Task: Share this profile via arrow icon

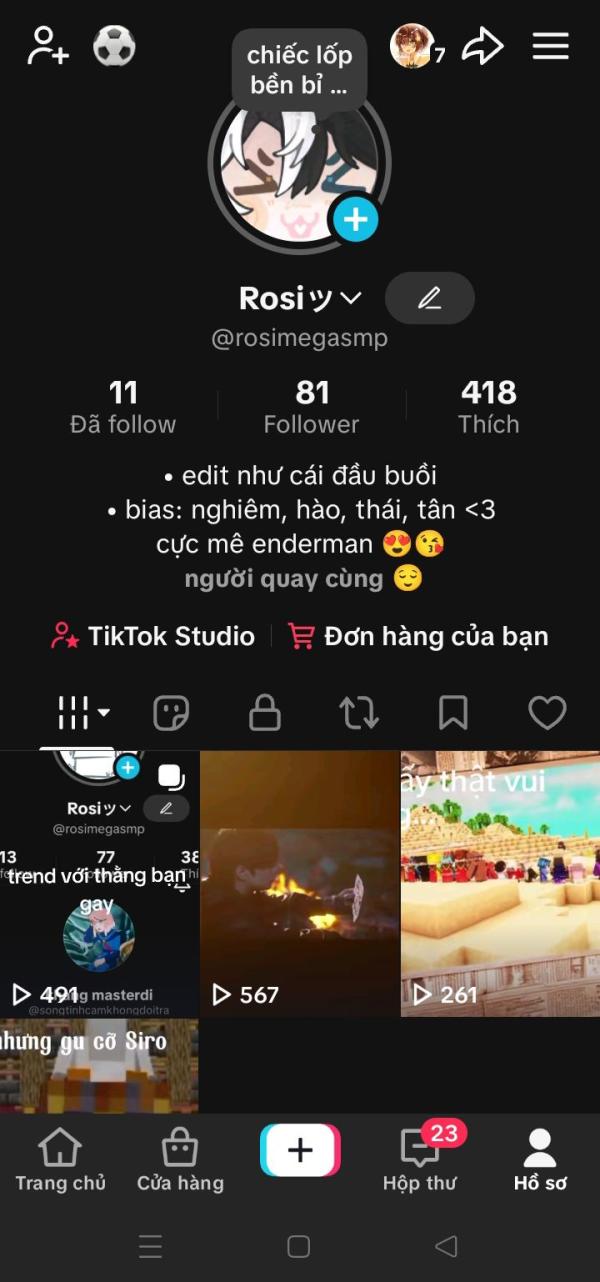Action: pyautogui.click(x=483, y=46)
